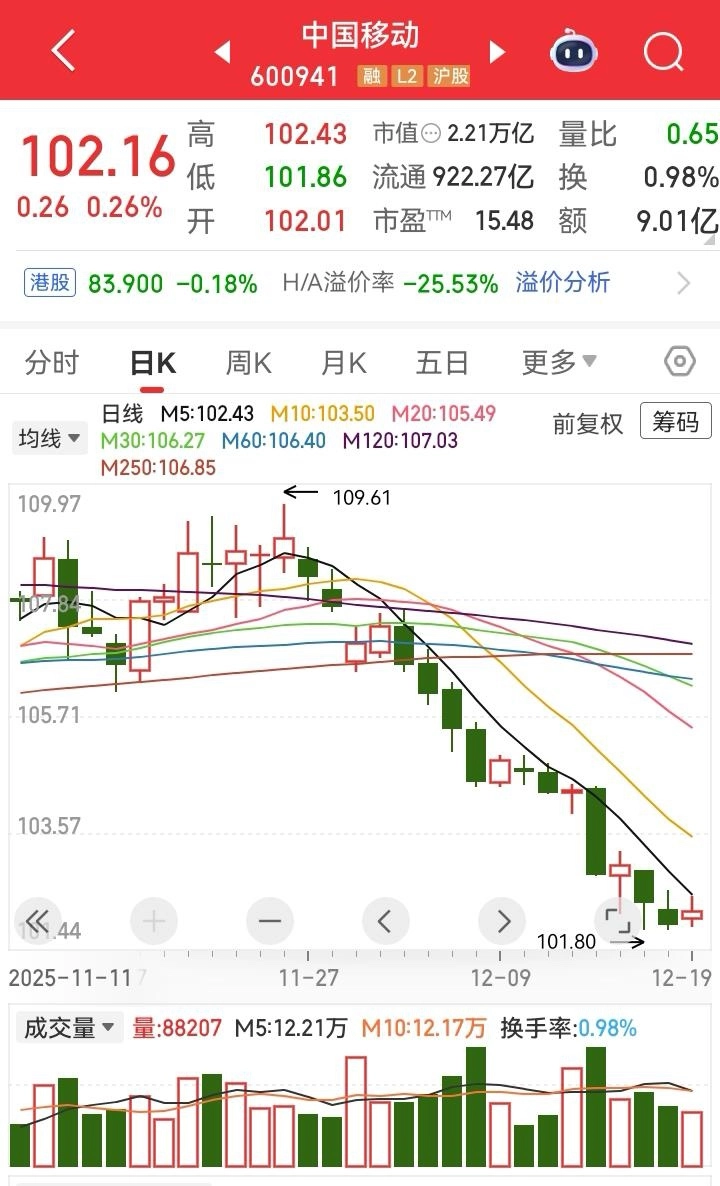Zoom in the chart with plus

tap(153, 920)
